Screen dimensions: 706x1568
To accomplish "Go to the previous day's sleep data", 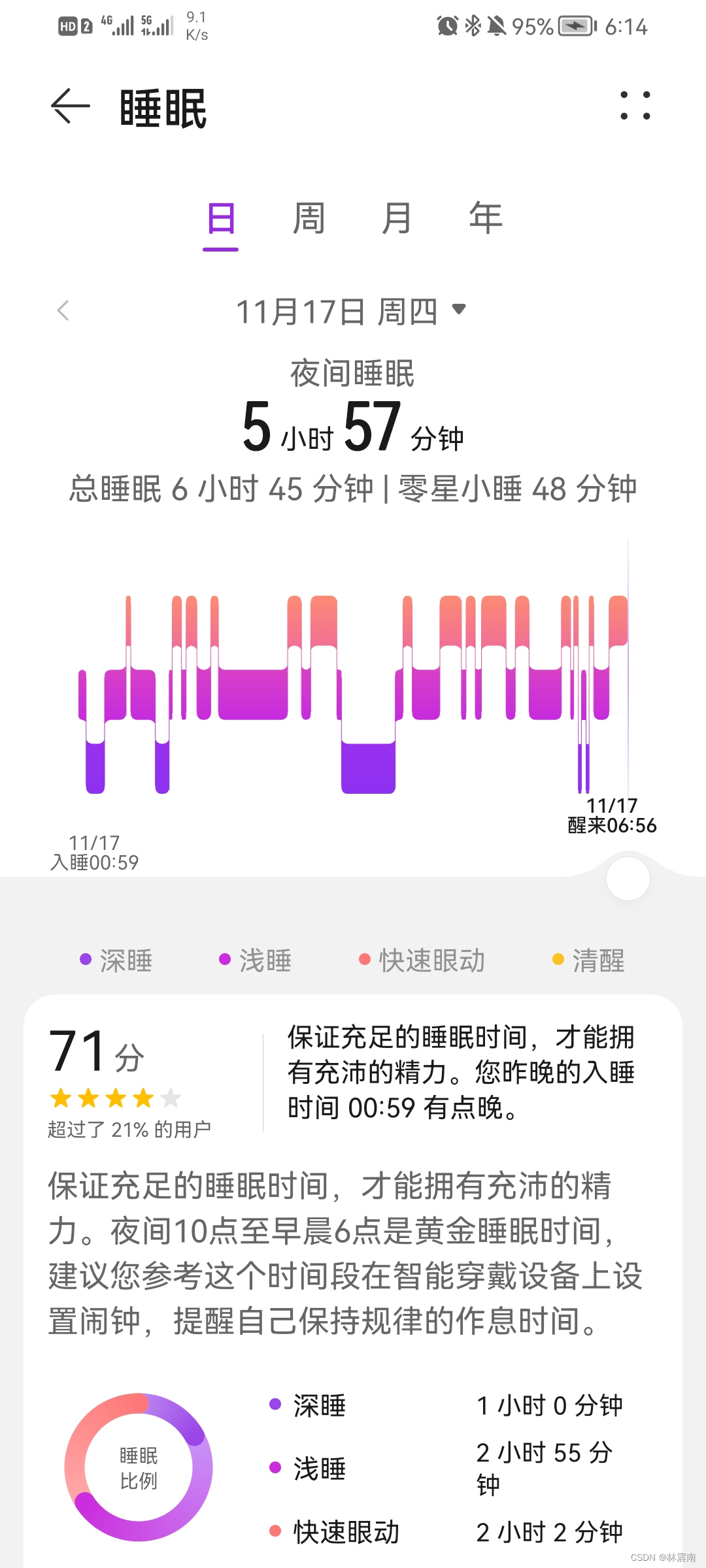I will click(63, 311).
